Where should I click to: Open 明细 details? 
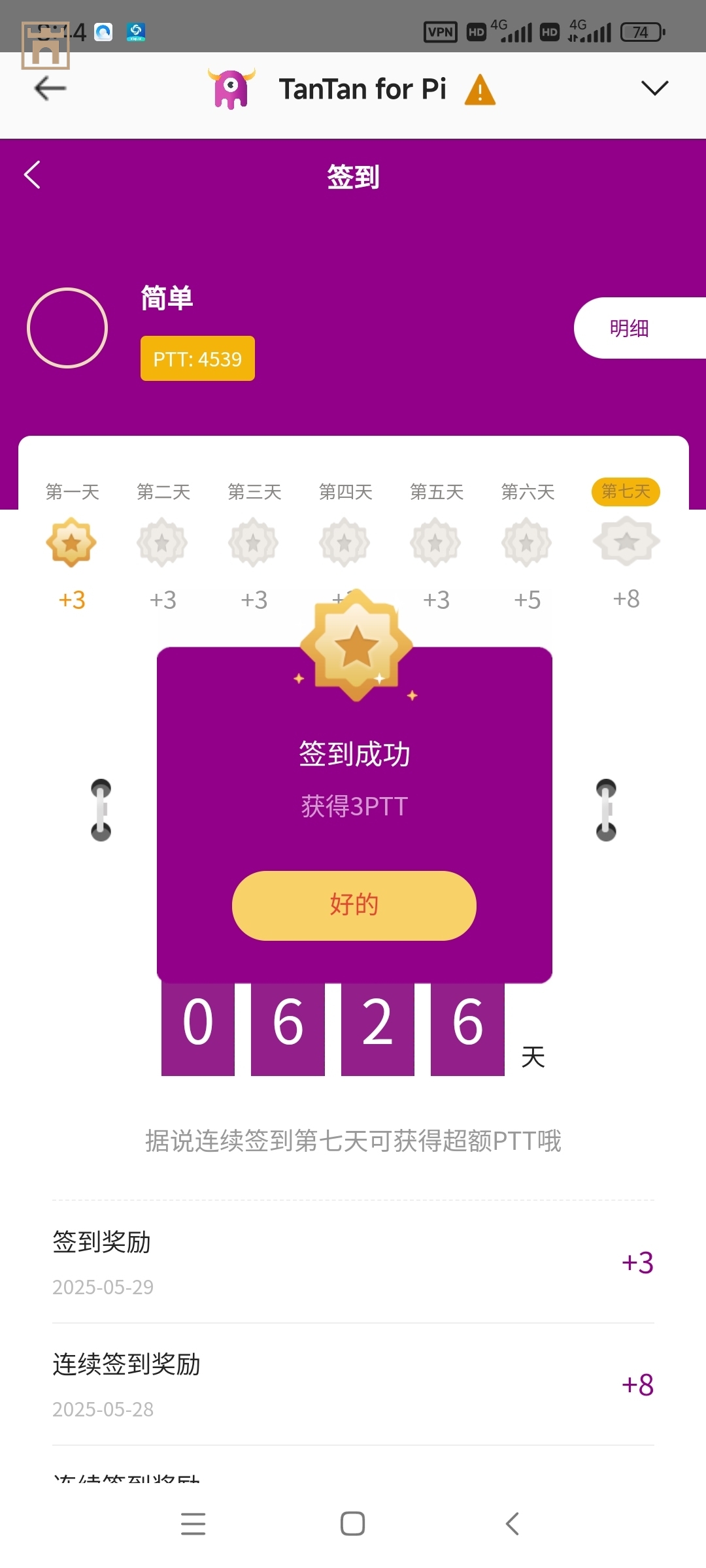[x=630, y=328]
